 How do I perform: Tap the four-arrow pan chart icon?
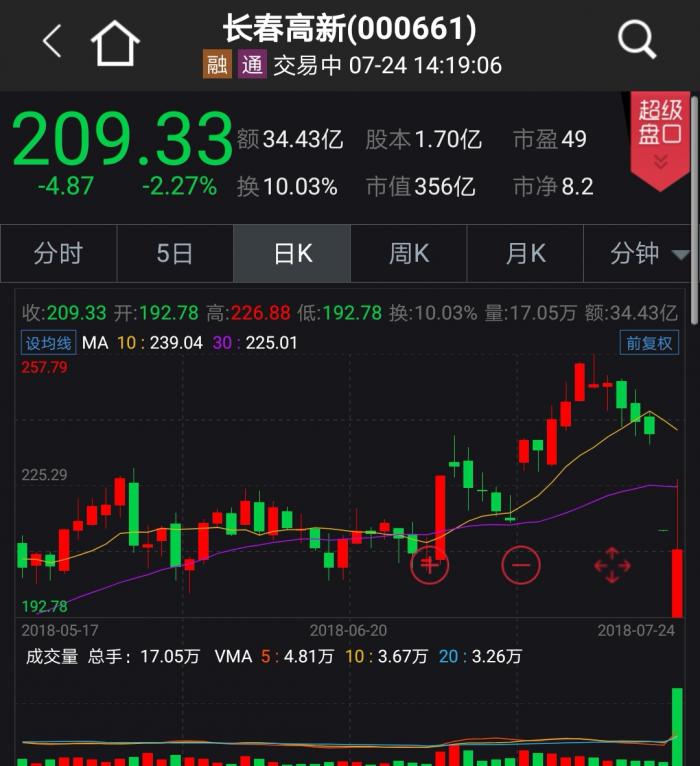click(x=612, y=565)
